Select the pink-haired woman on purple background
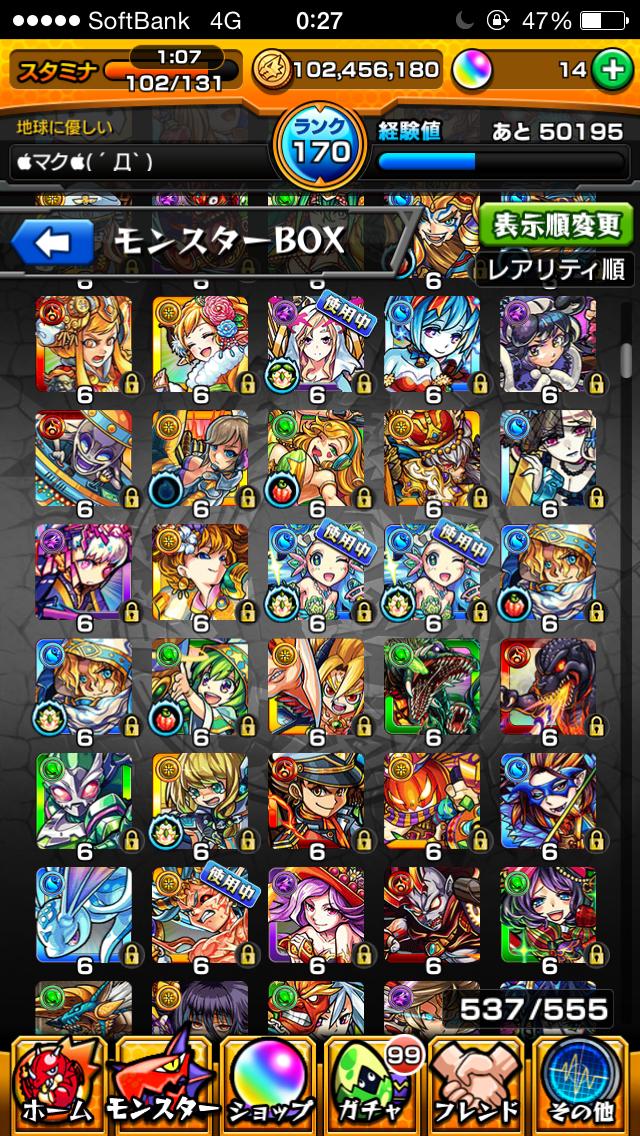 (x=316, y=916)
